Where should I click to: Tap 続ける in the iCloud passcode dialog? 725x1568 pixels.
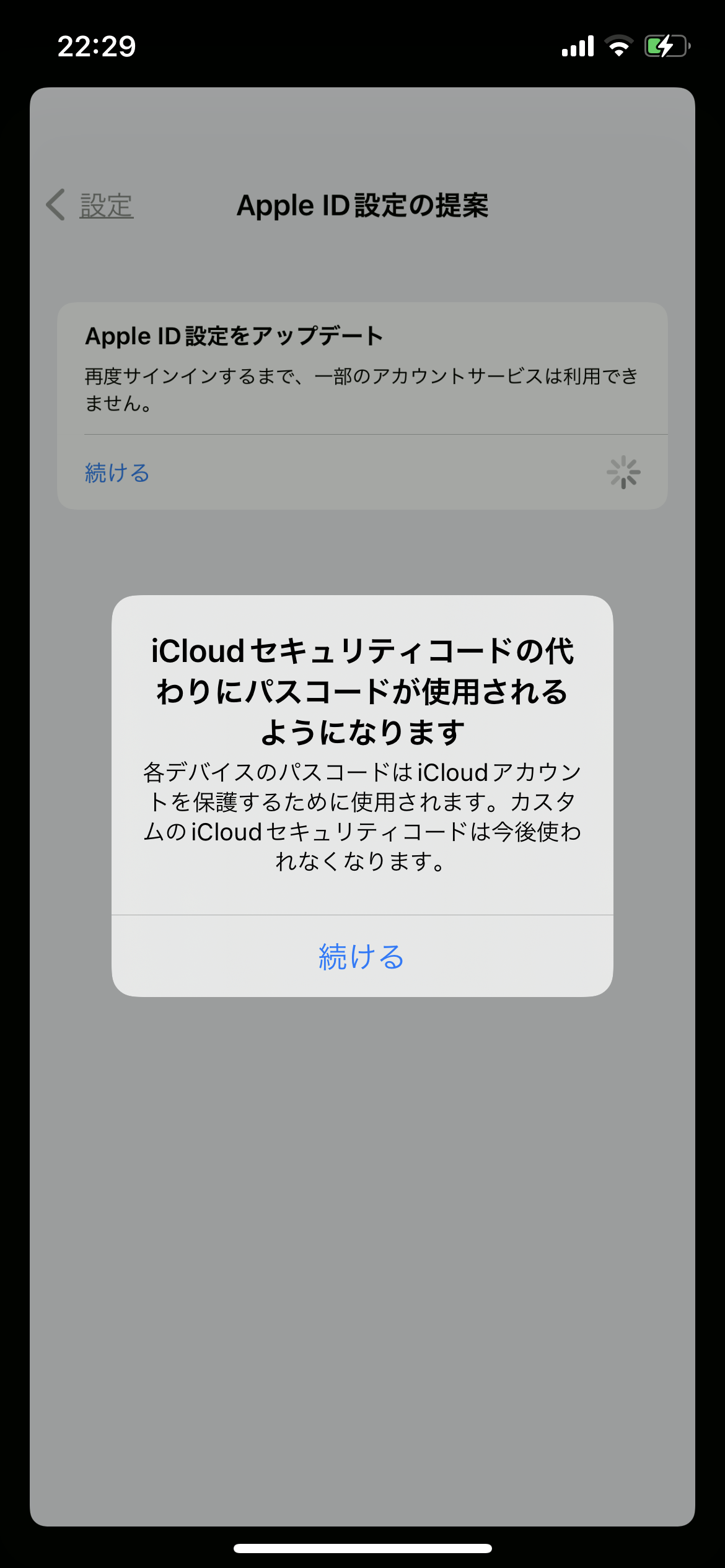[362, 957]
